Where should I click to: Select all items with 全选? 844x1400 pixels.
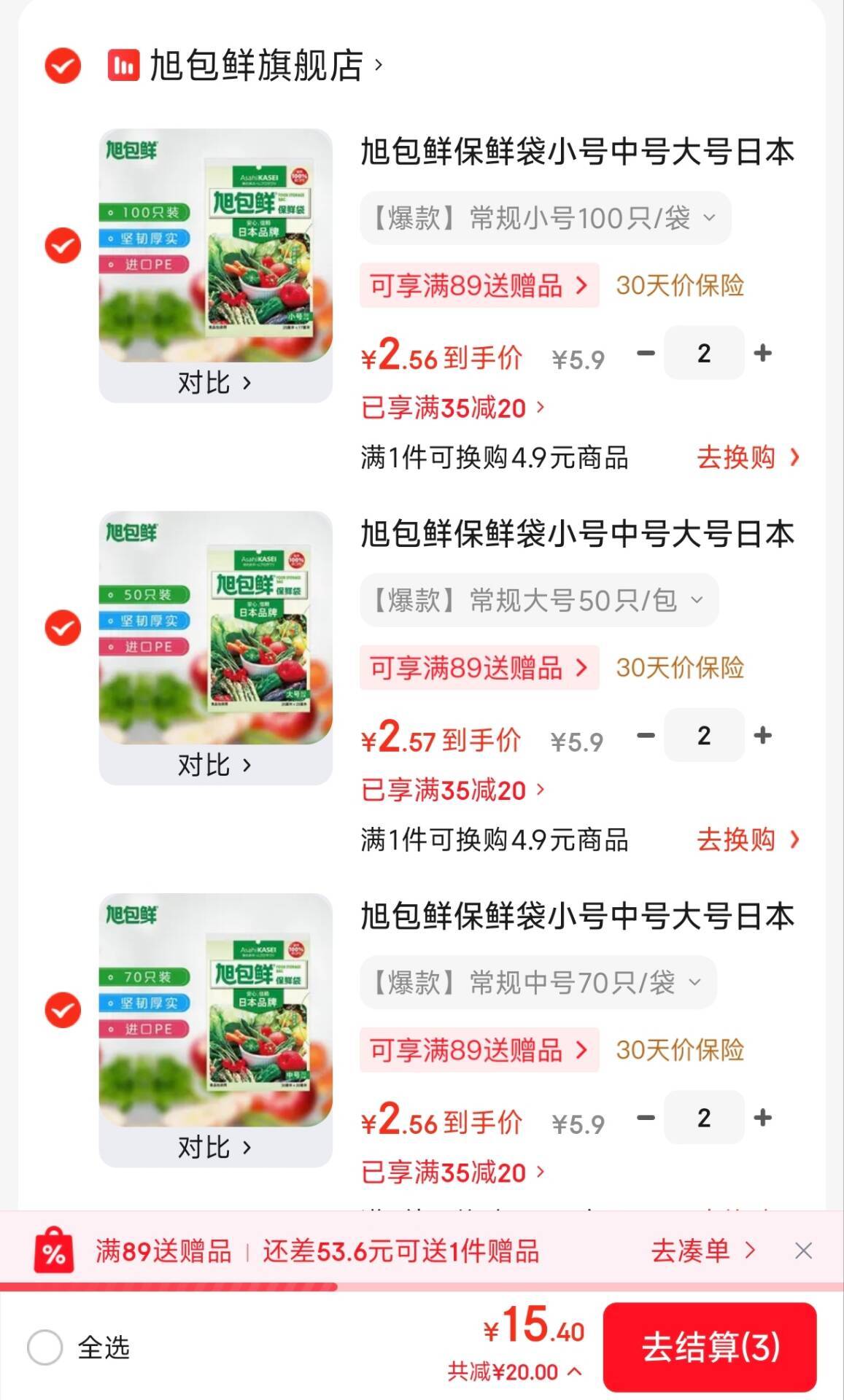[x=45, y=1347]
